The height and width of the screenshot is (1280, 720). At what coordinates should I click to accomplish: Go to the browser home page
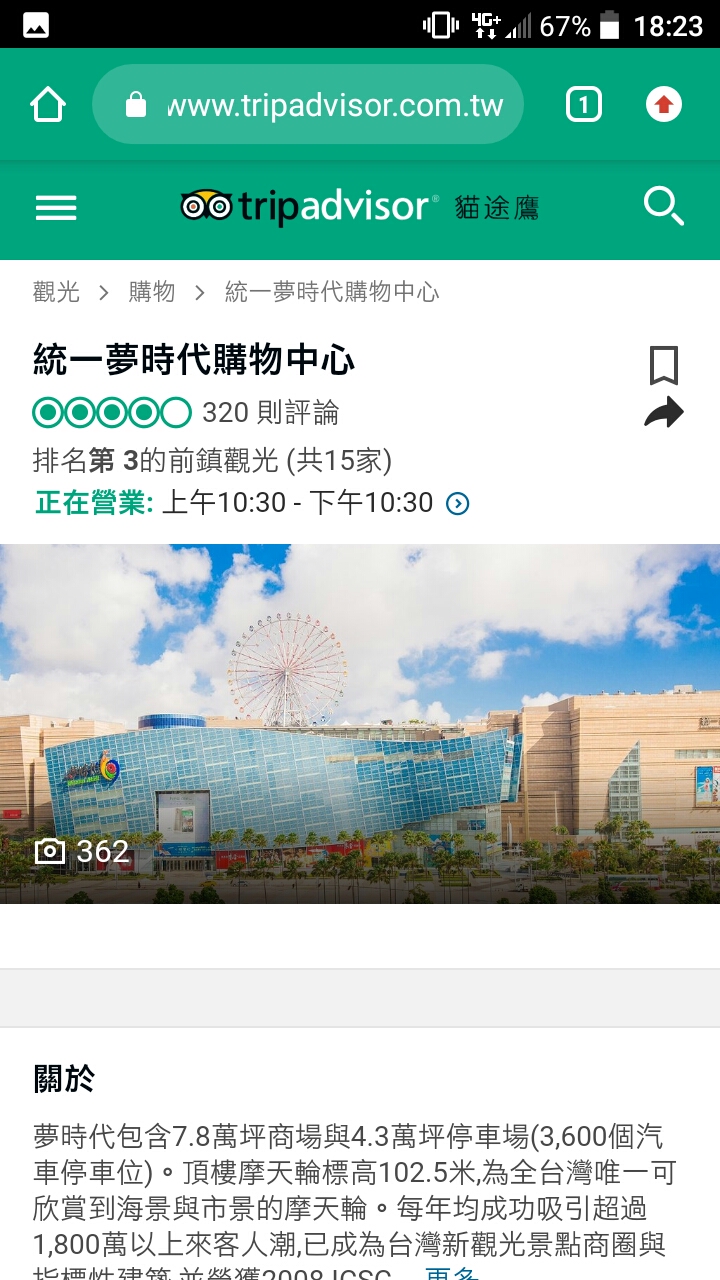(48, 105)
